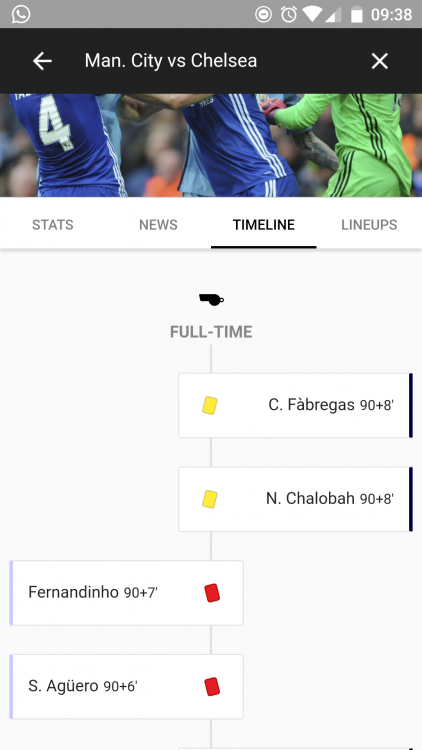Select the Timeline tab
The height and width of the screenshot is (750, 422).
264,225
